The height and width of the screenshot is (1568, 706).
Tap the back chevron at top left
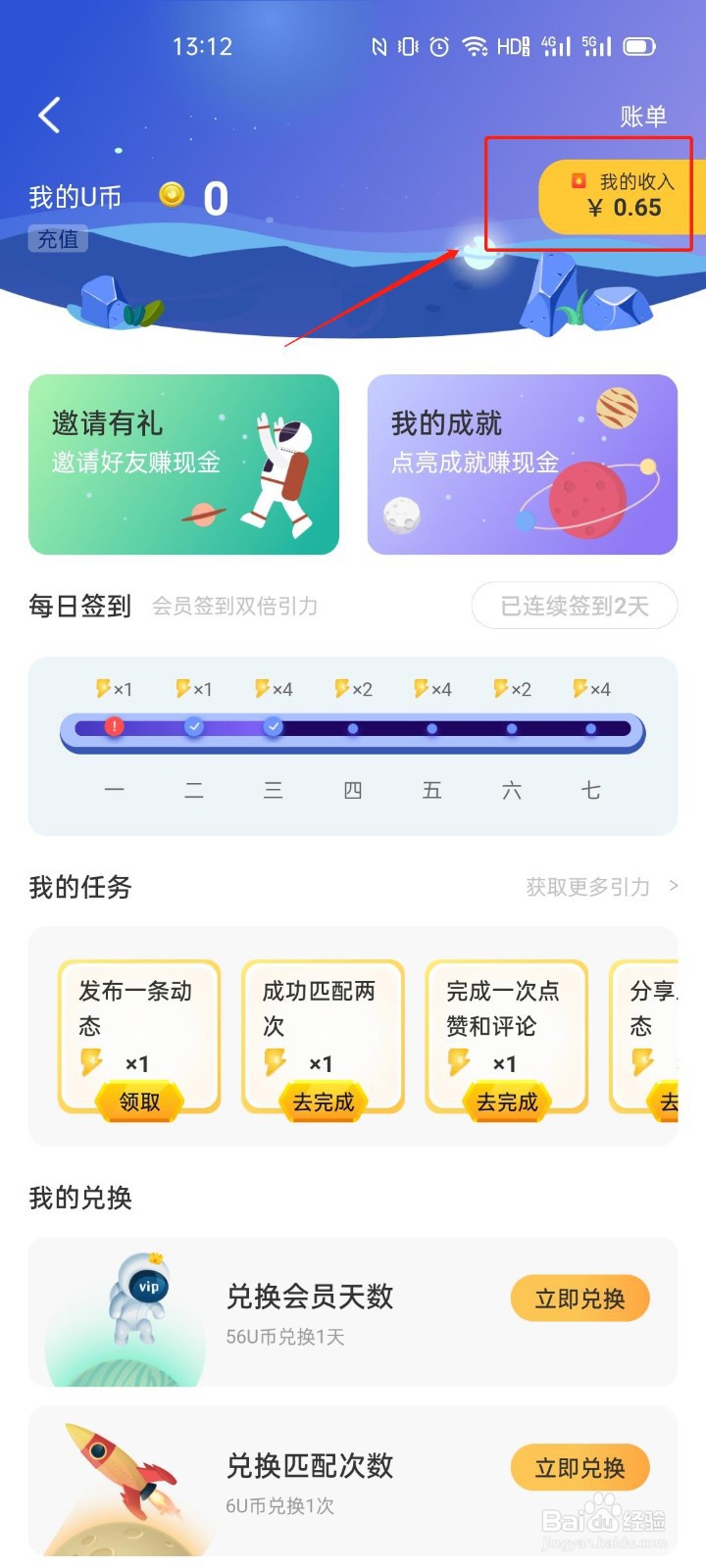pyautogui.click(x=49, y=115)
